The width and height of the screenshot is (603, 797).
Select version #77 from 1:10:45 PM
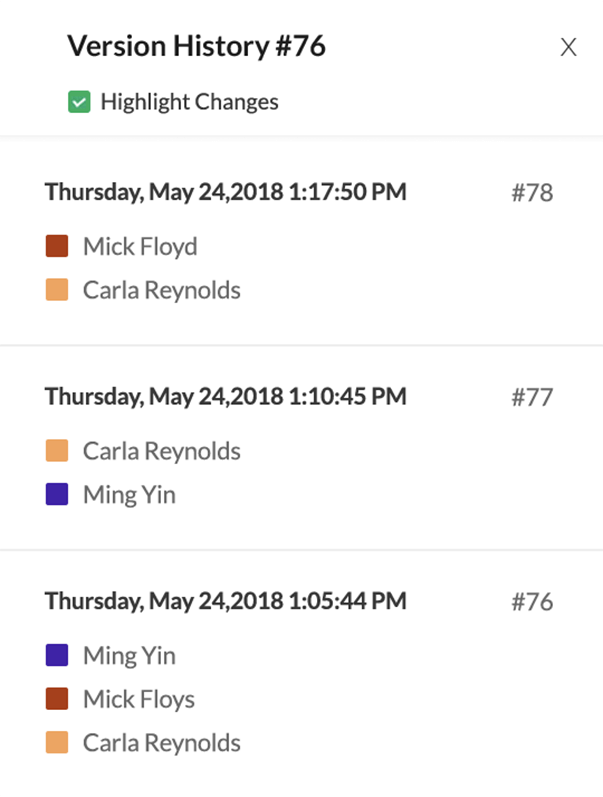point(226,396)
